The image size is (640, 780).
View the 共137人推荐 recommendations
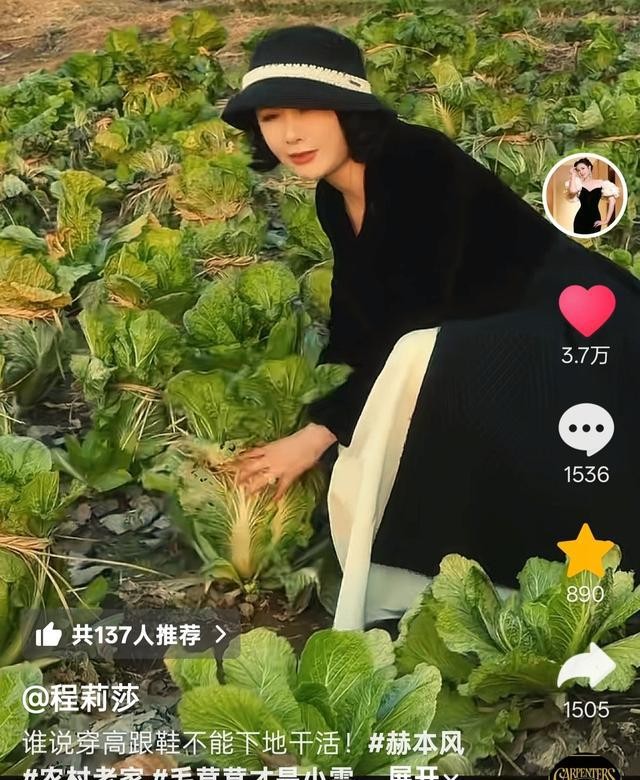click(x=132, y=634)
